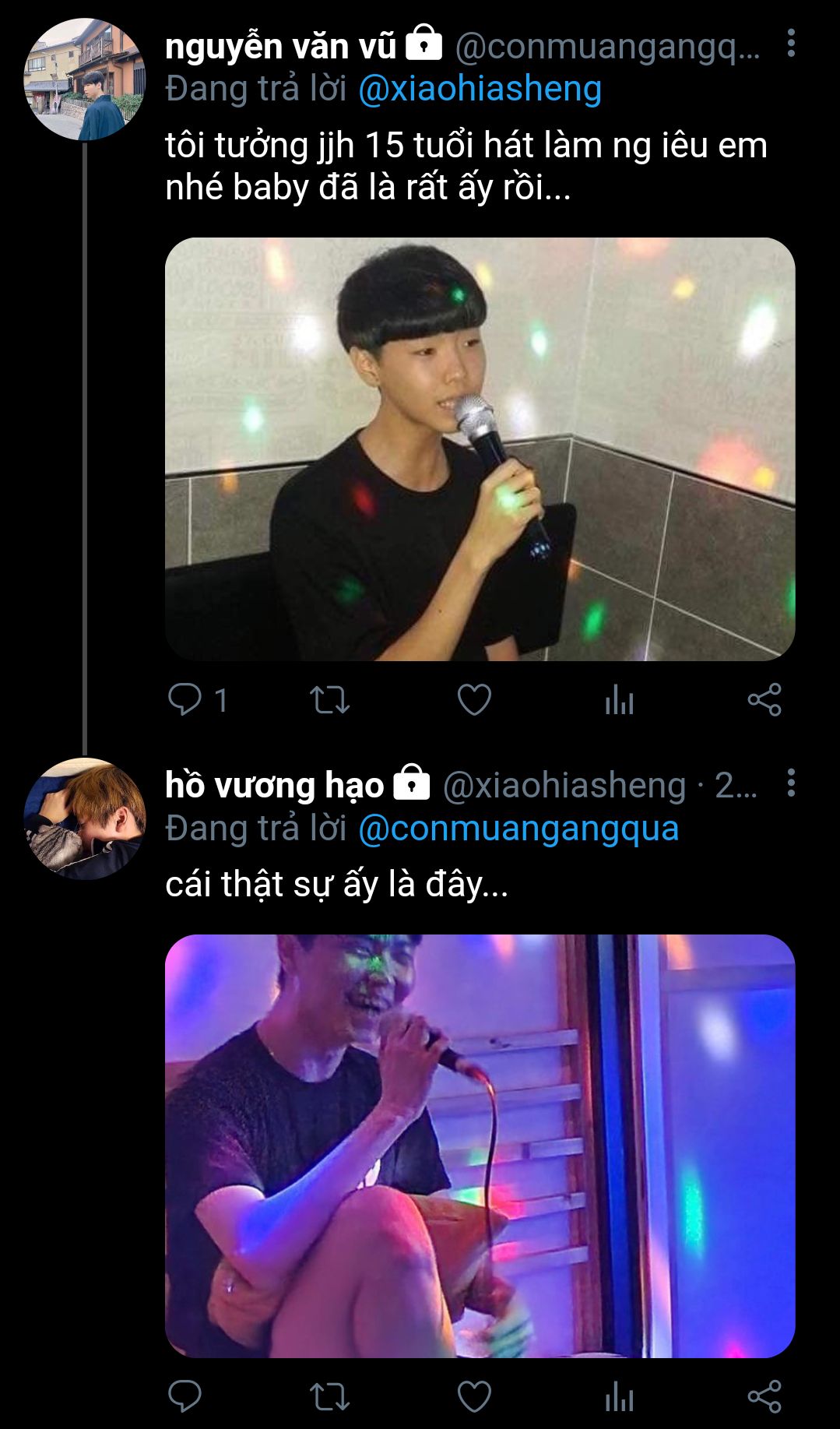Like nguyễn văn vũ's tweet
This screenshot has width=840, height=1429.
[x=474, y=699]
